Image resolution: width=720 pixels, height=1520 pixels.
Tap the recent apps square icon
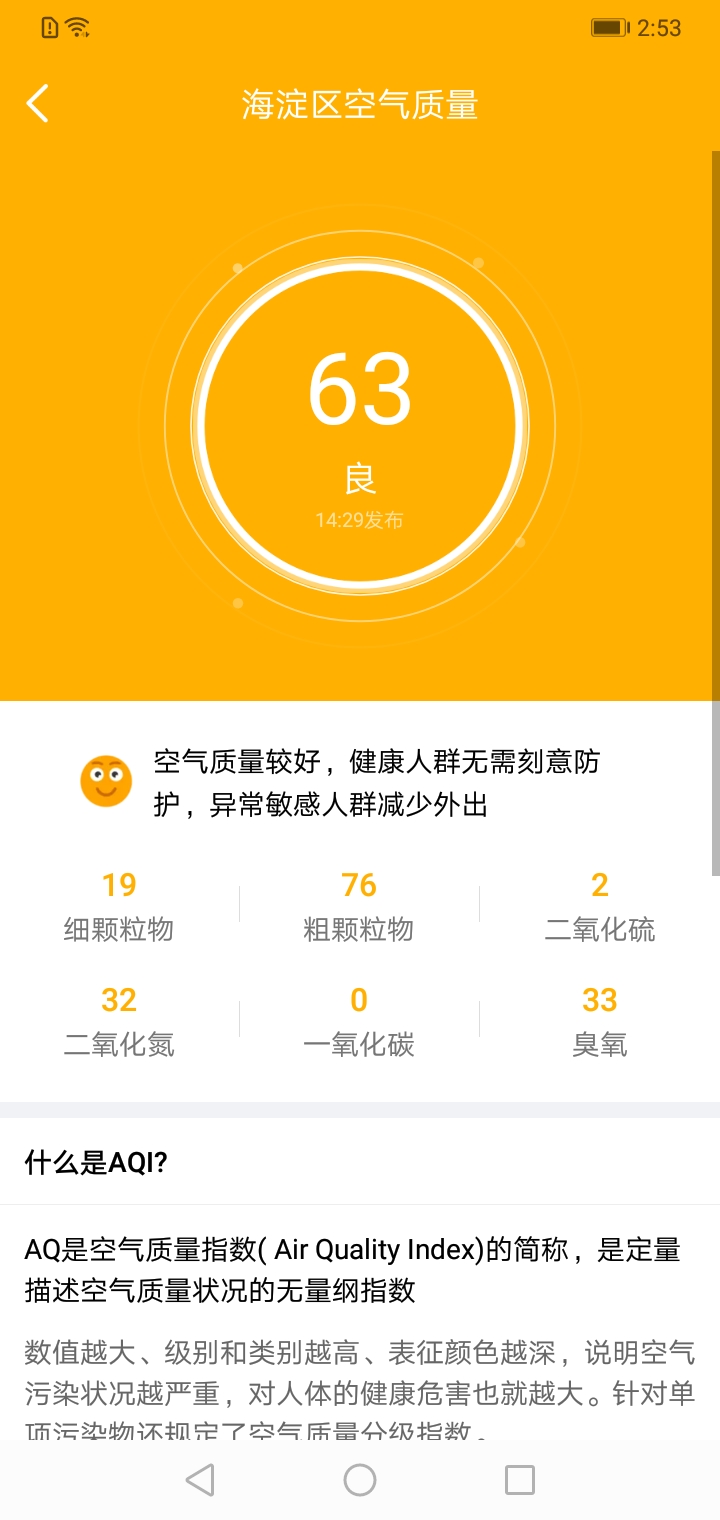[x=520, y=1479]
